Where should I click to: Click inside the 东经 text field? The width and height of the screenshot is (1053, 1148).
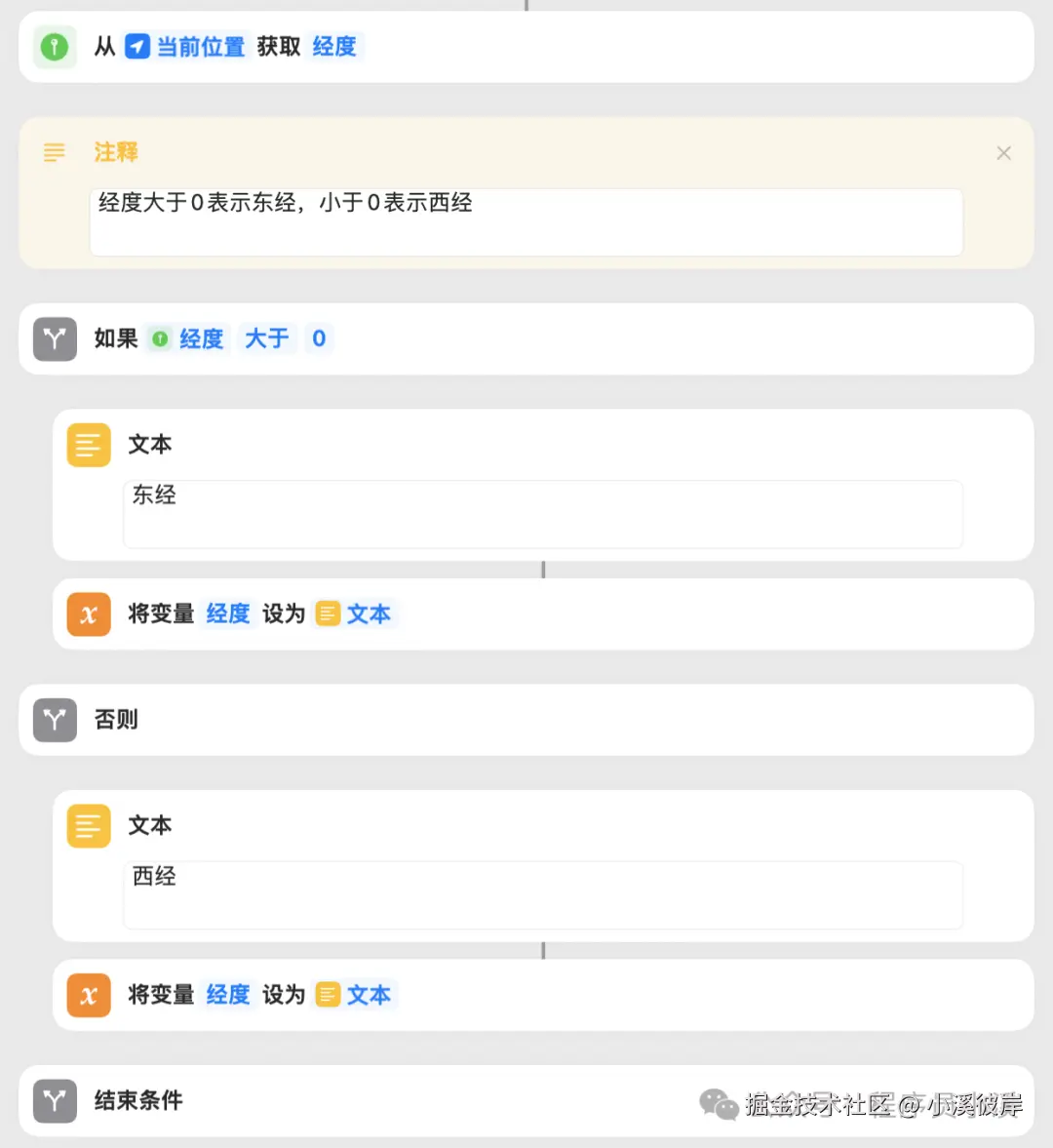coord(543,514)
